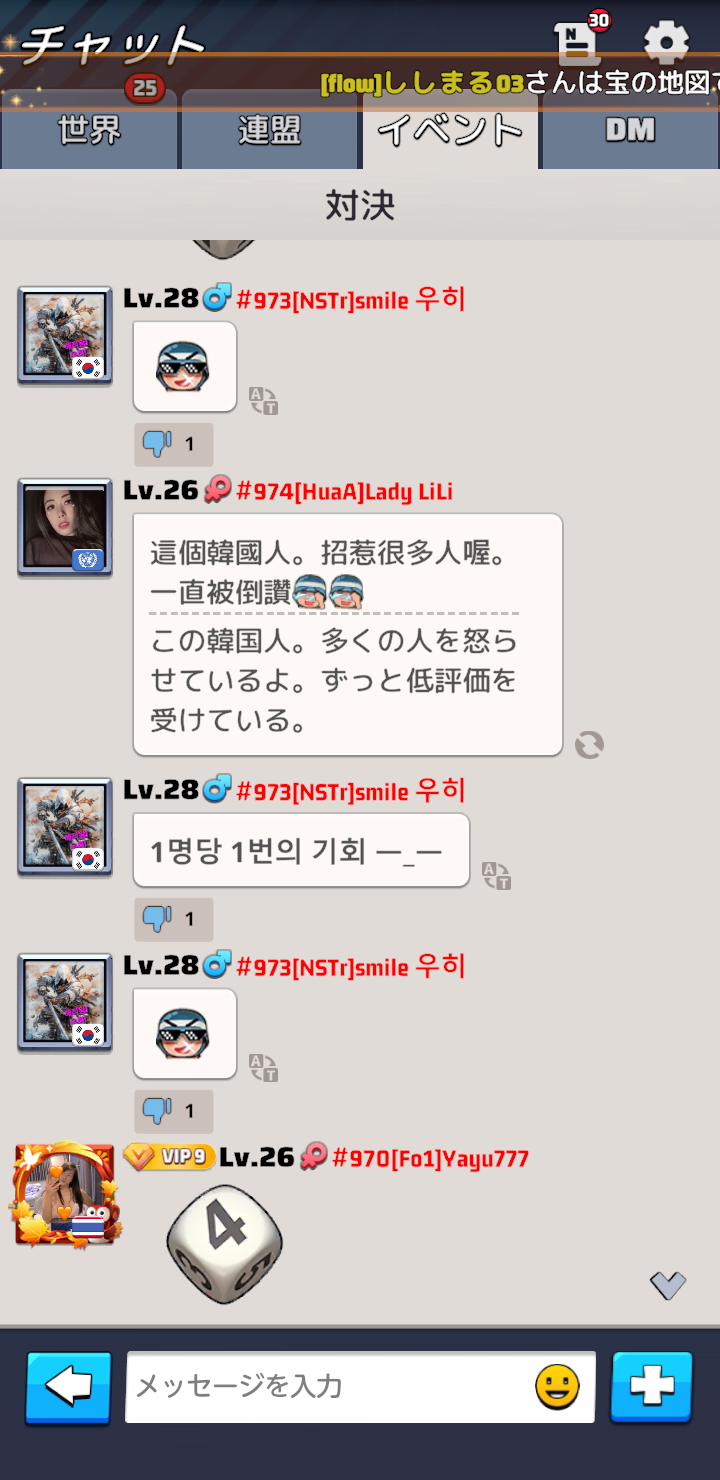Image resolution: width=720 pixels, height=1480 pixels.
Task: Open the emoji picker smiley
Action: 557,1387
